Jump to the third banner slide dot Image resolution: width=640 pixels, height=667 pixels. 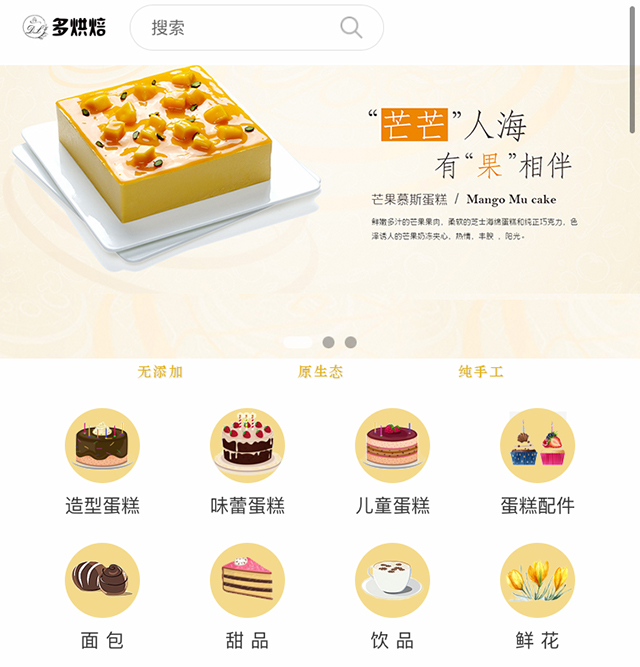tap(350, 342)
